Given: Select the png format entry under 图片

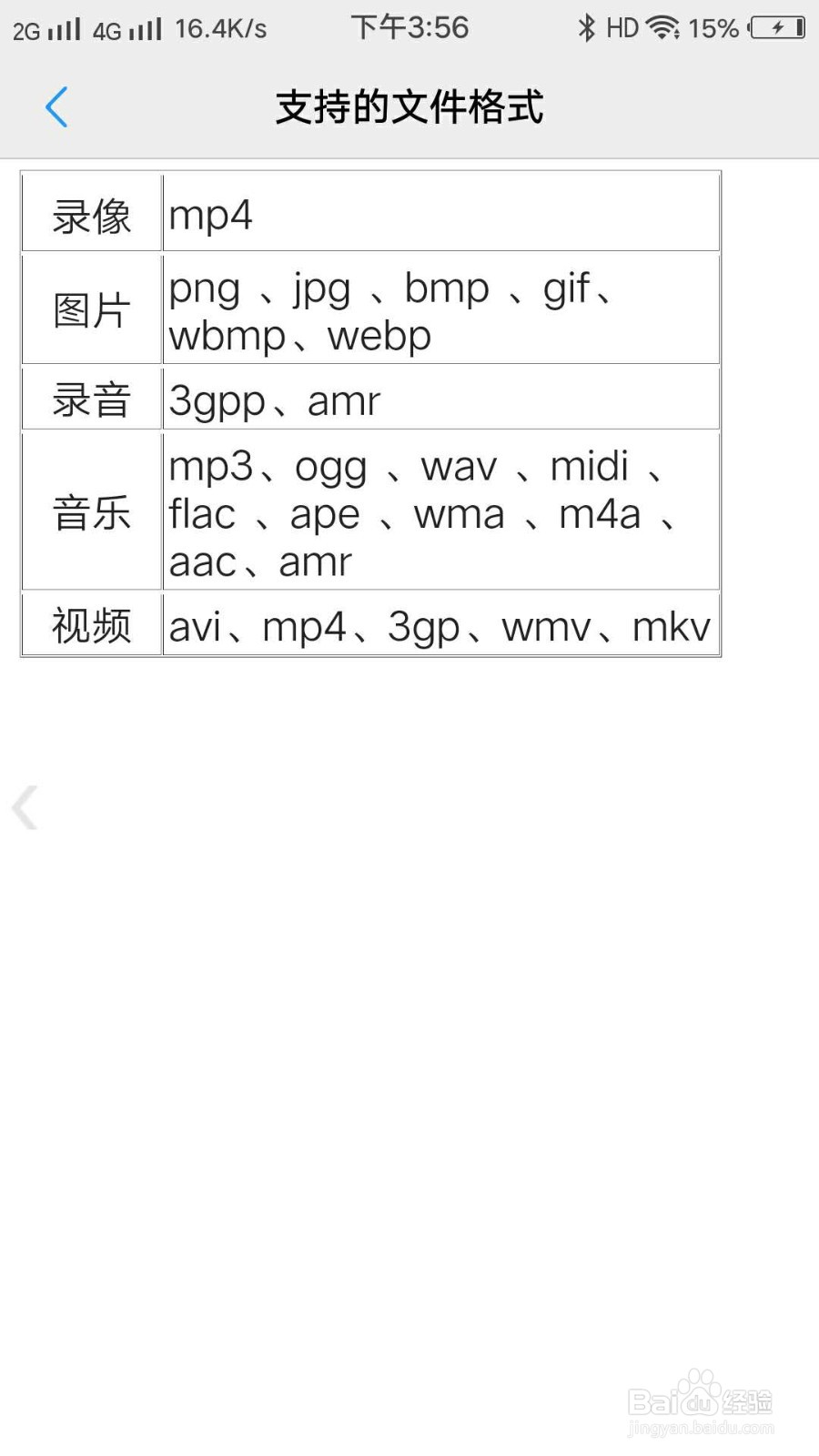Looking at the screenshot, I should coord(203,288).
